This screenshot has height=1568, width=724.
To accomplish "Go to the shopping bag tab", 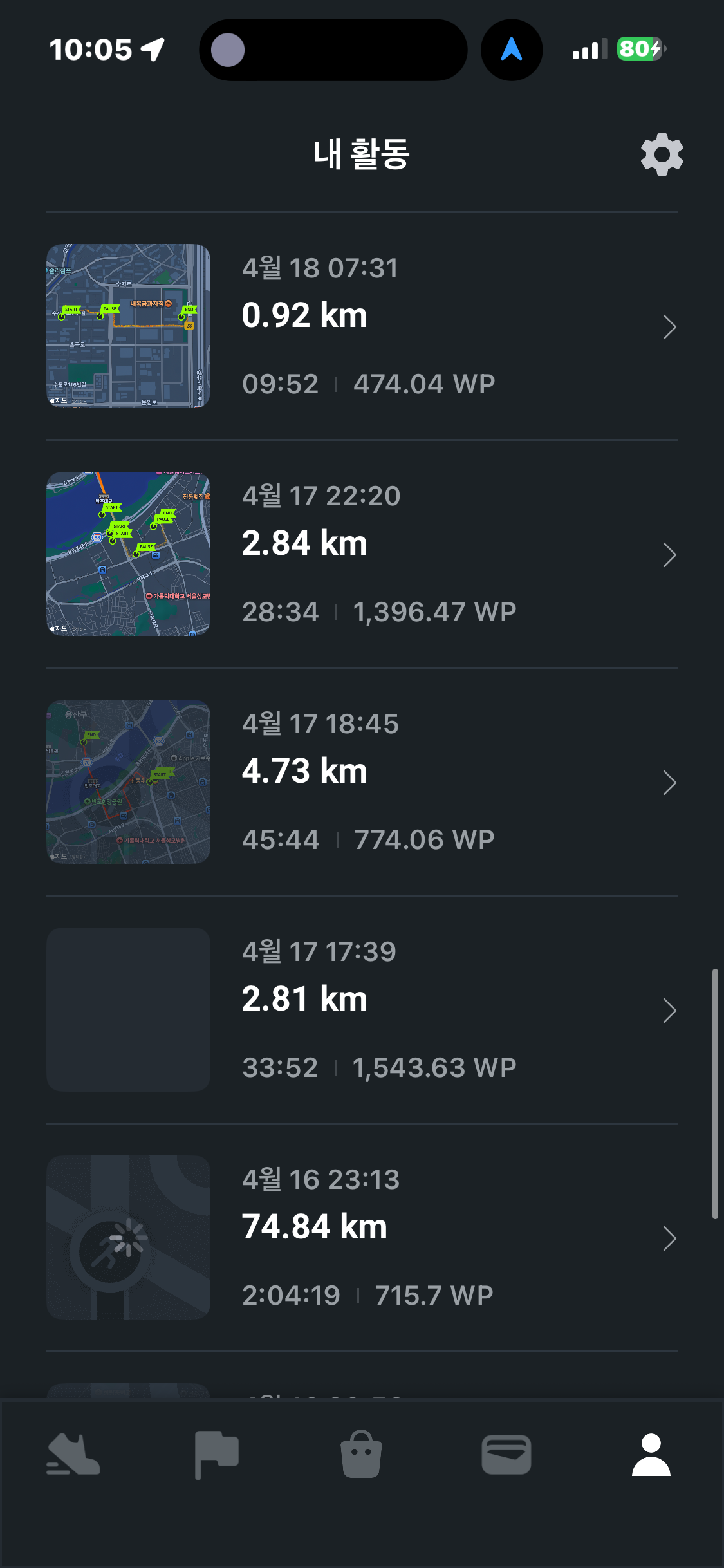I will coord(361,1455).
